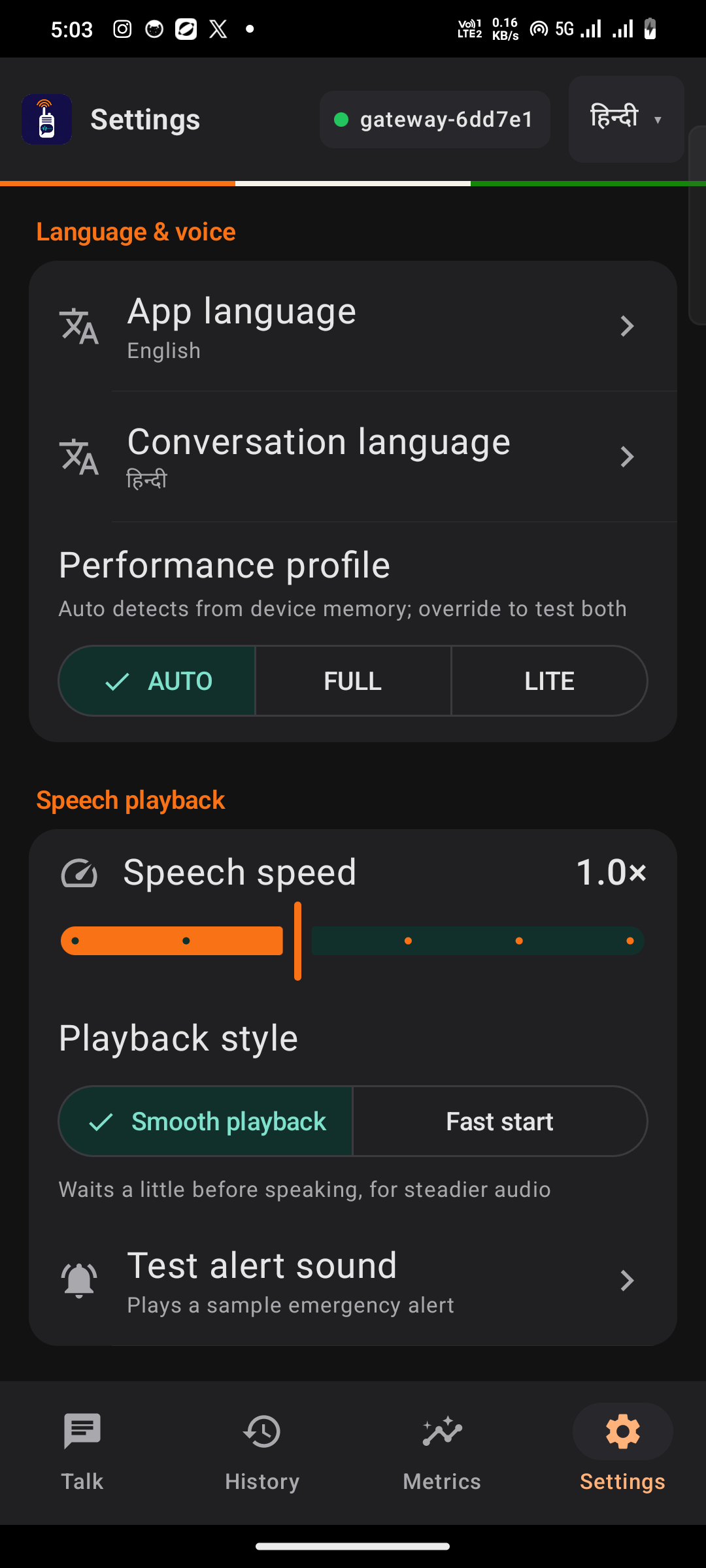Select Smooth playback style

tap(206, 1121)
